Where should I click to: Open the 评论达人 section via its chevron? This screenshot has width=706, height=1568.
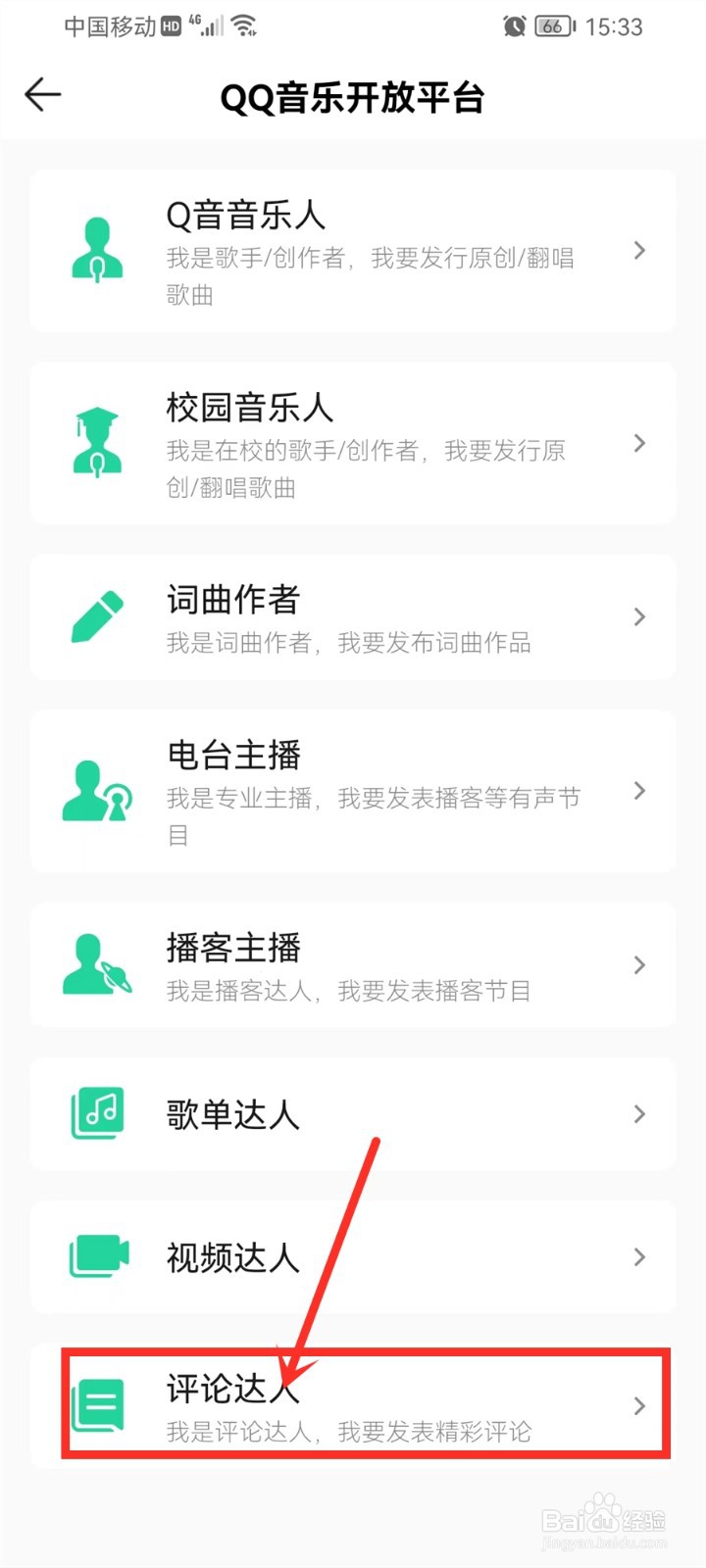[x=639, y=1406]
